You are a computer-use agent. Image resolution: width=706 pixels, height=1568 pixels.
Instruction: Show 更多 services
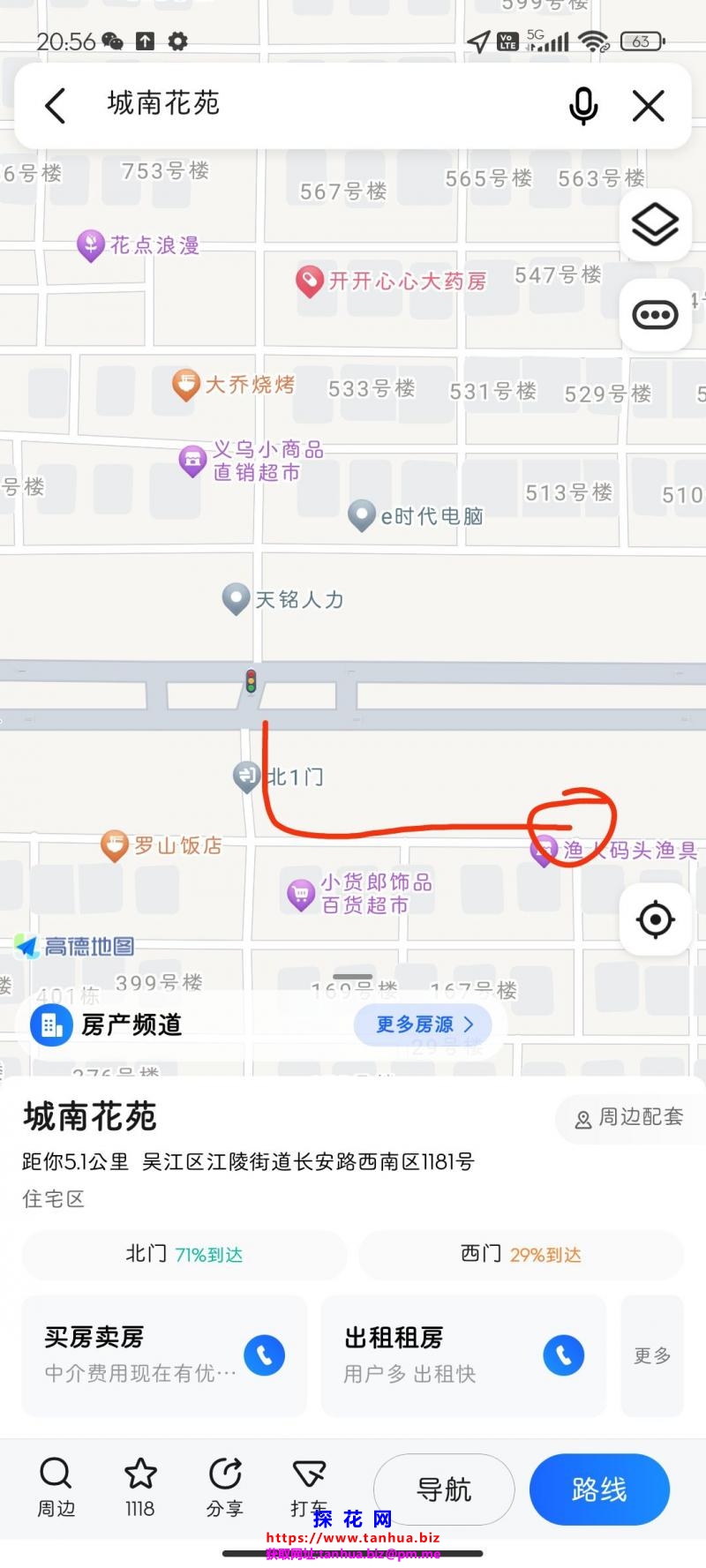(652, 1355)
